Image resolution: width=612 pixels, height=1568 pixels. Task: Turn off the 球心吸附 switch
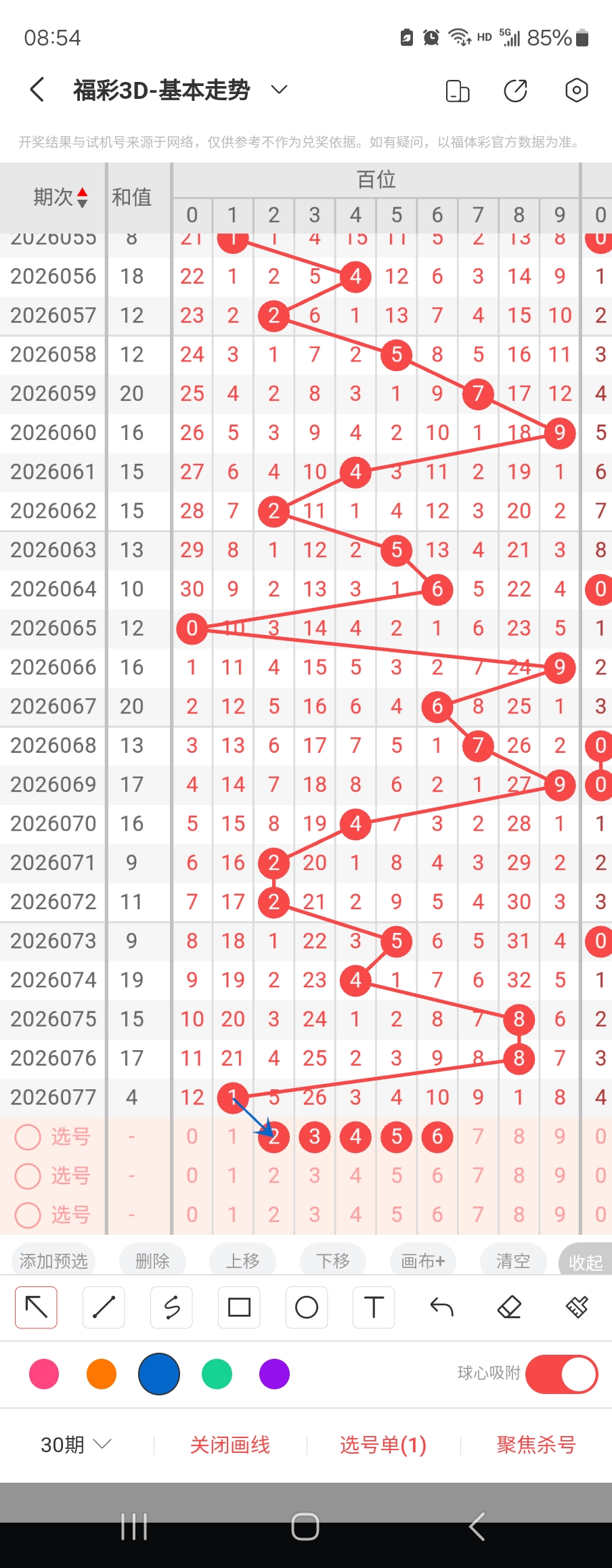561,1374
